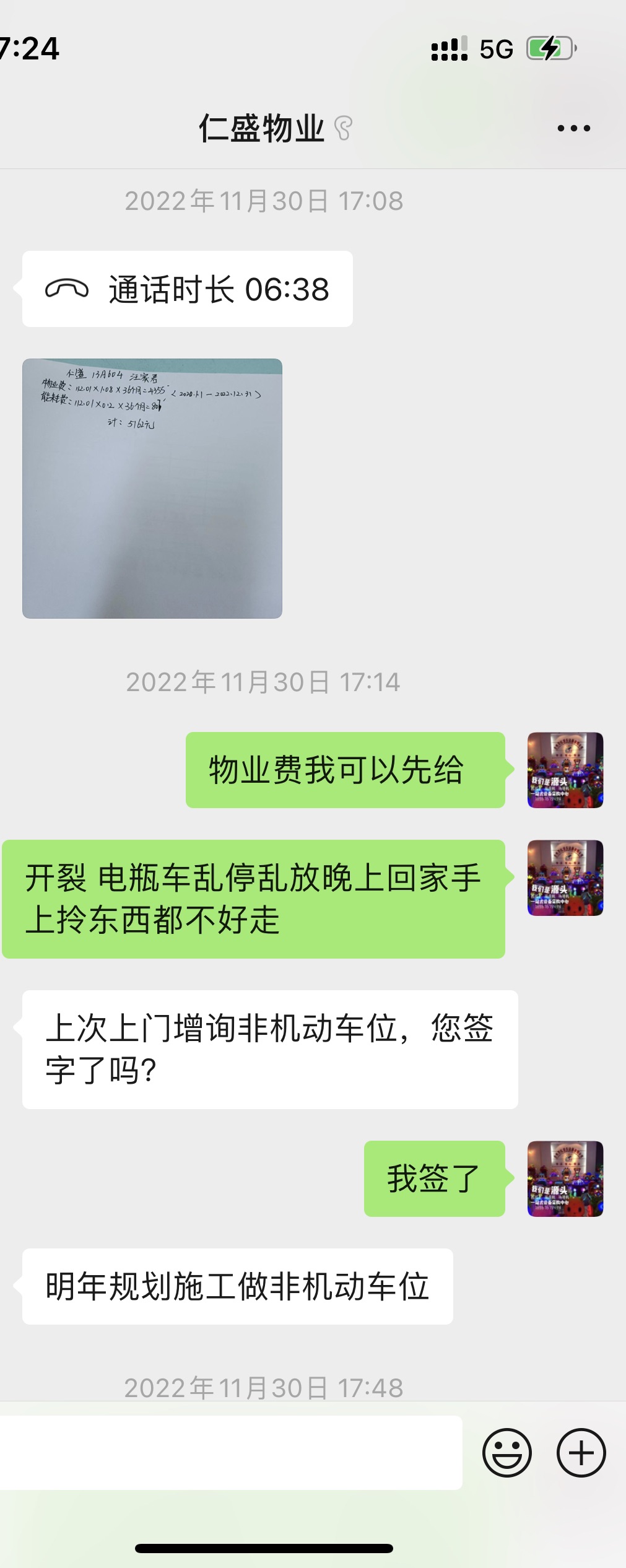This screenshot has height=1568, width=626.
Task: Open the emoji sticker panel
Action: (507, 1452)
